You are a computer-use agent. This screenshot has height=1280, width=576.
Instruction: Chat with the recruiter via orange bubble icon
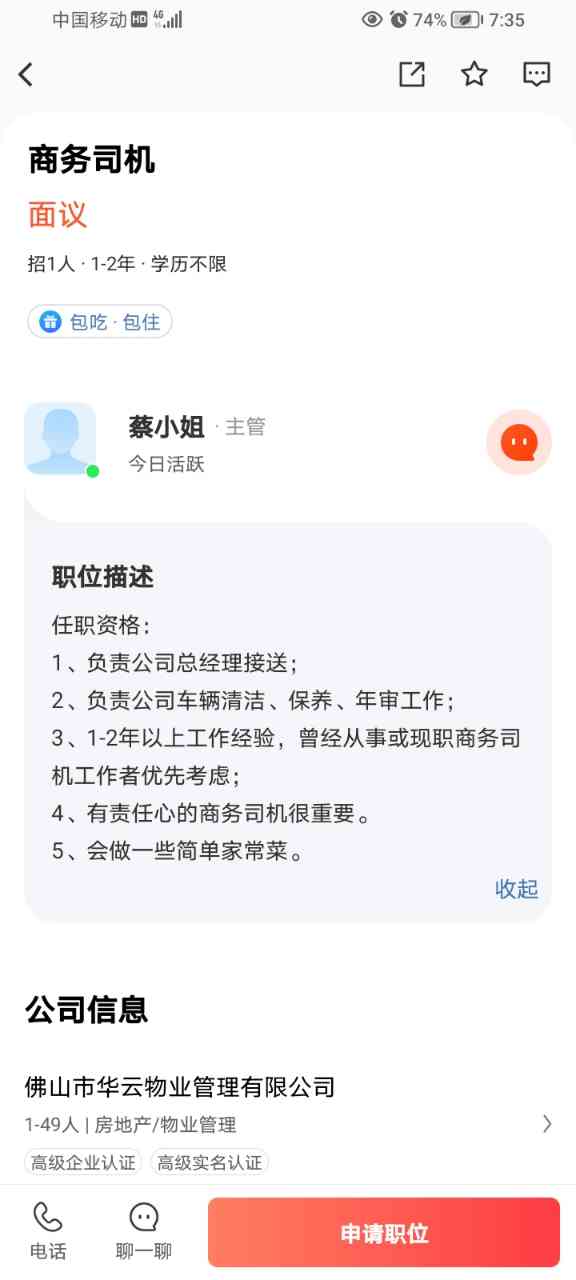[519, 442]
